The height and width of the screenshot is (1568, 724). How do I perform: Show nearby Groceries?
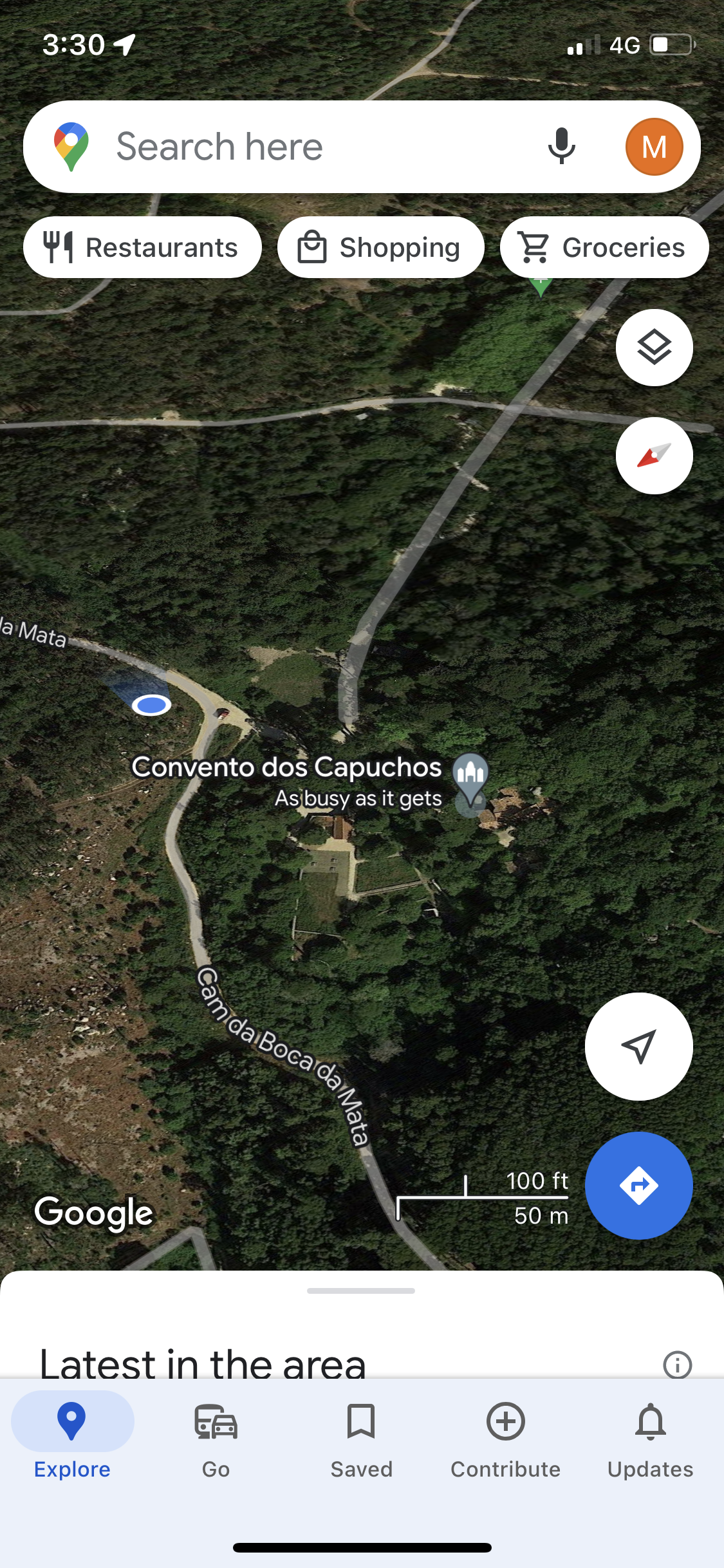604,248
